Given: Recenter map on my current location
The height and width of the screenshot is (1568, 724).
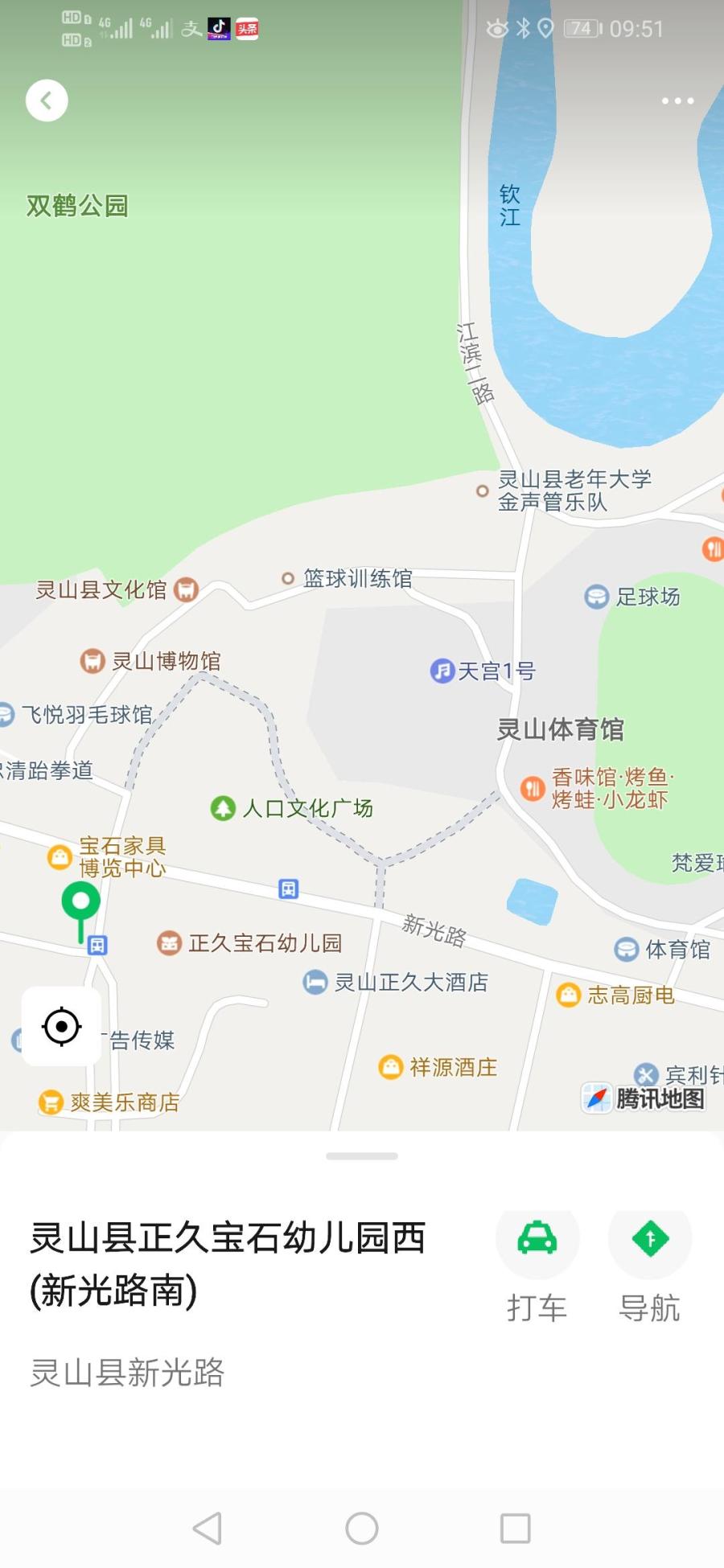Looking at the screenshot, I should (x=61, y=1027).
